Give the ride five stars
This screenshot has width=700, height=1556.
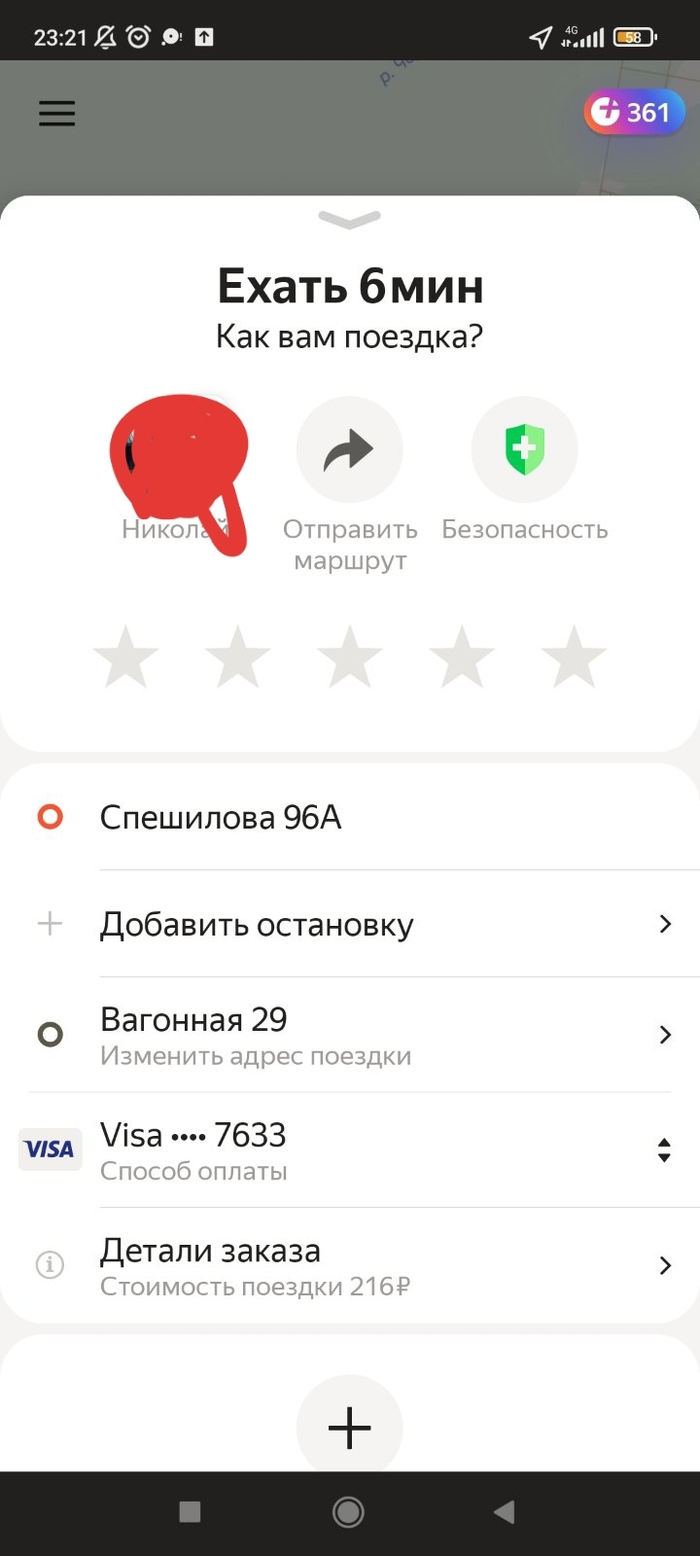click(x=573, y=657)
